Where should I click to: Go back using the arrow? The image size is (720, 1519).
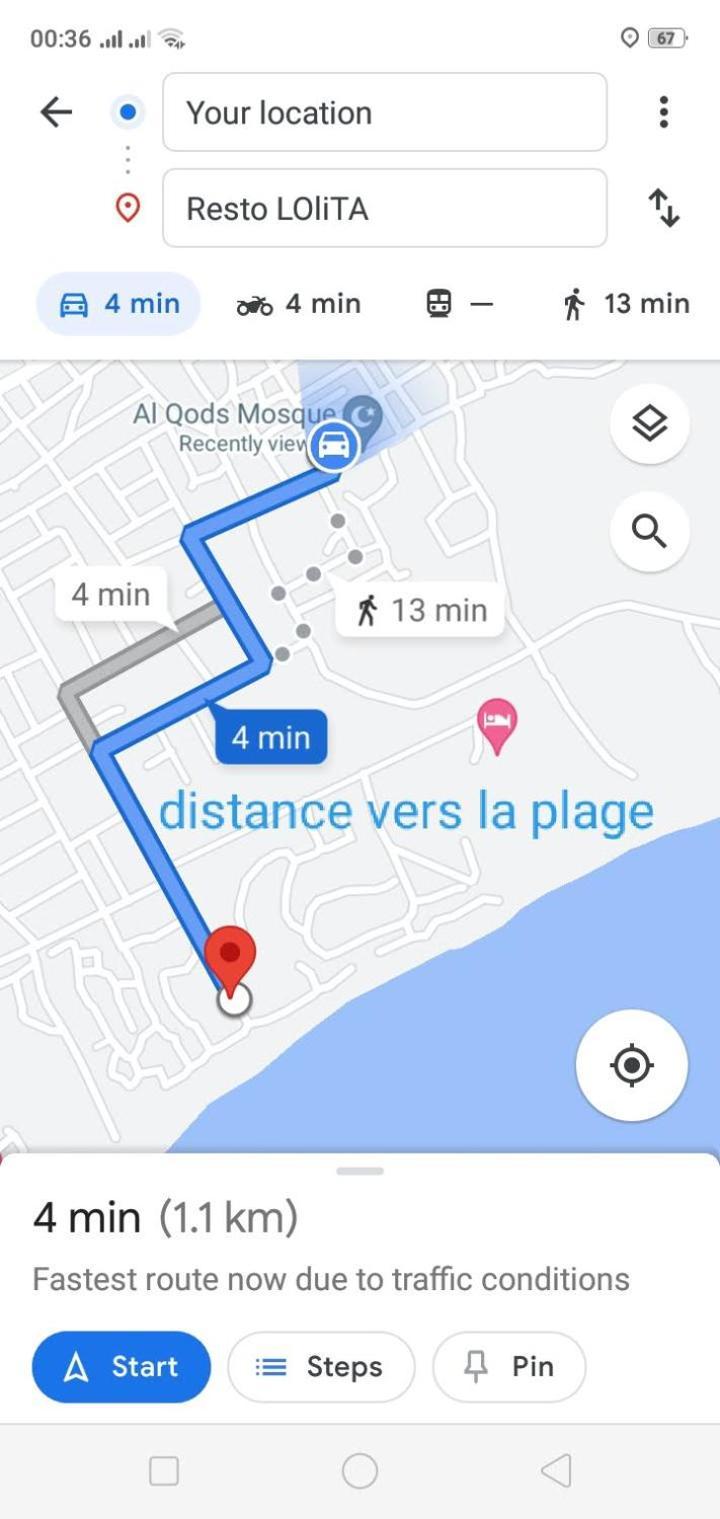pyautogui.click(x=57, y=113)
